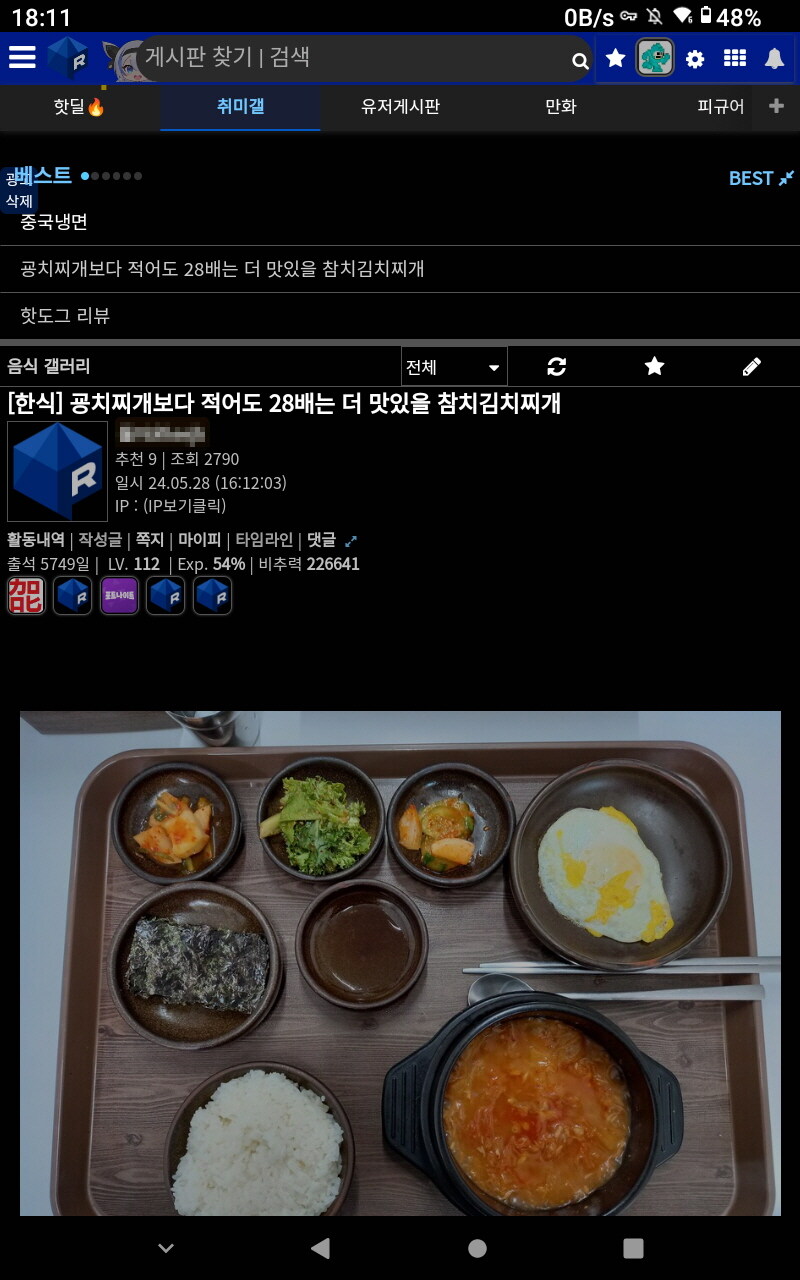Select the 핫딜🔥 tab
This screenshot has height=1280, width=800.
[x=79, y=107]
